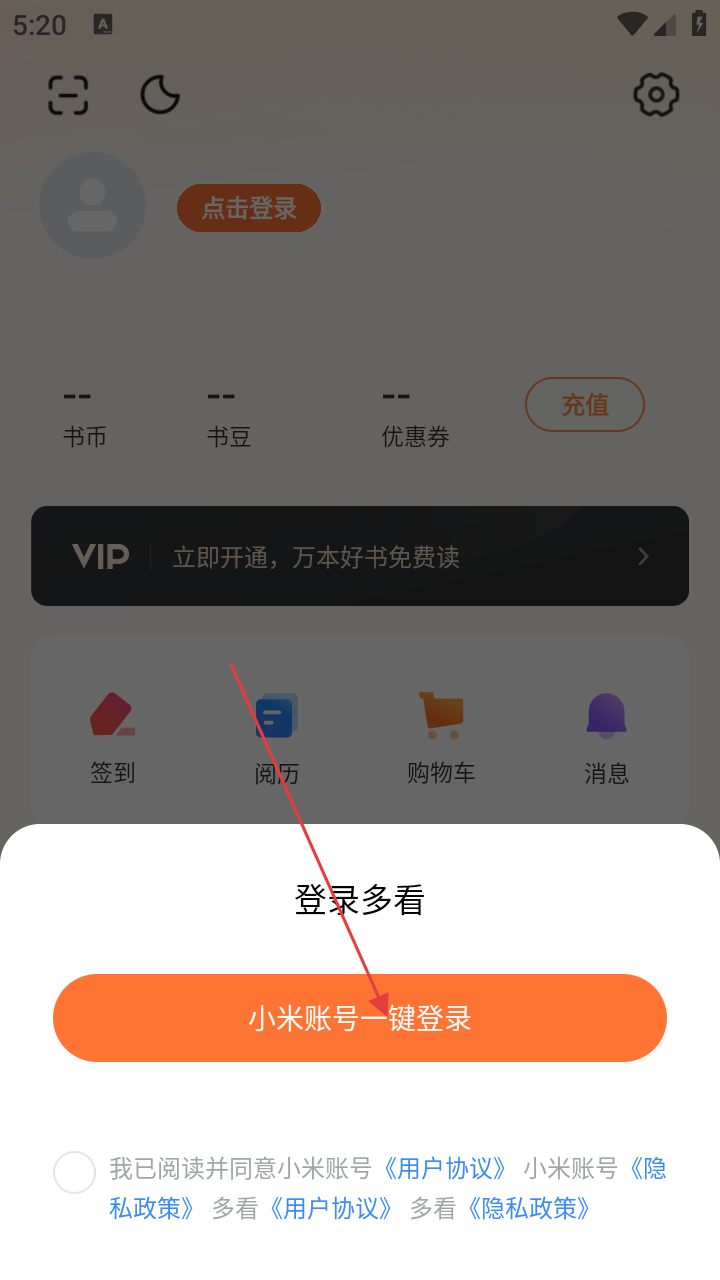720x1280 pixels.
Task: Open 小米账号《用户协议》 link
Action: 446,1168
